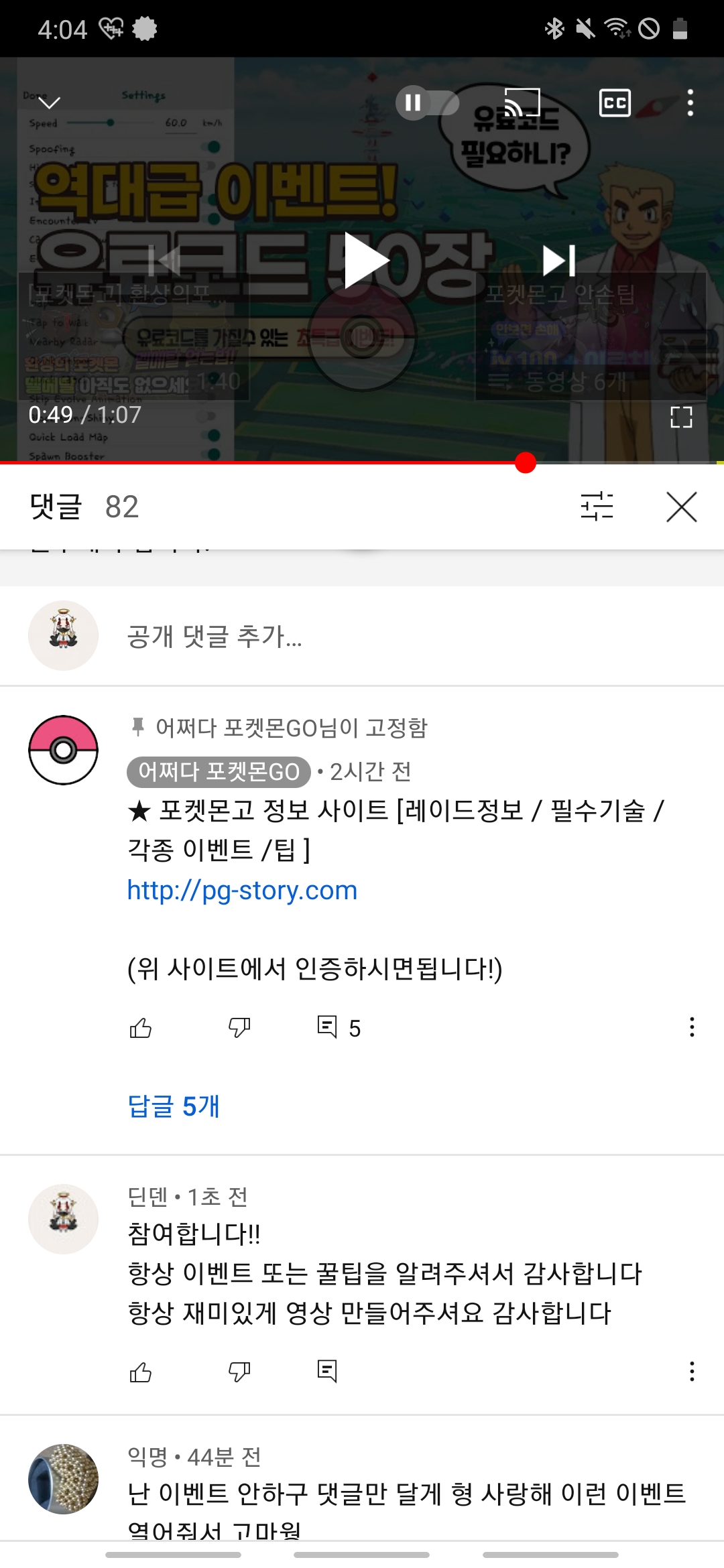Viewport: 724px width, 1568px height.
Task: Enter fullscreen mode
Action: pos(681,417)
